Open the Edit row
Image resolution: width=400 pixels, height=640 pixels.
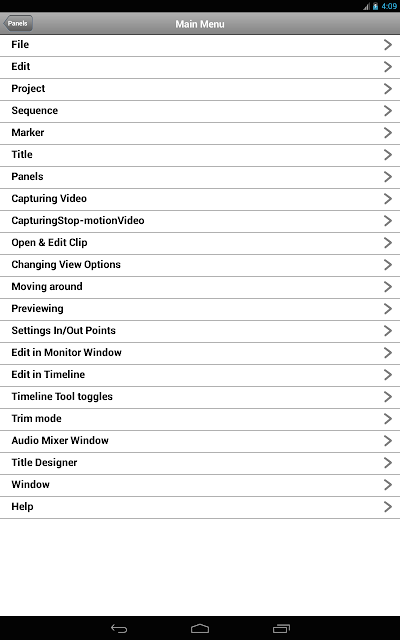click(200, 67)
